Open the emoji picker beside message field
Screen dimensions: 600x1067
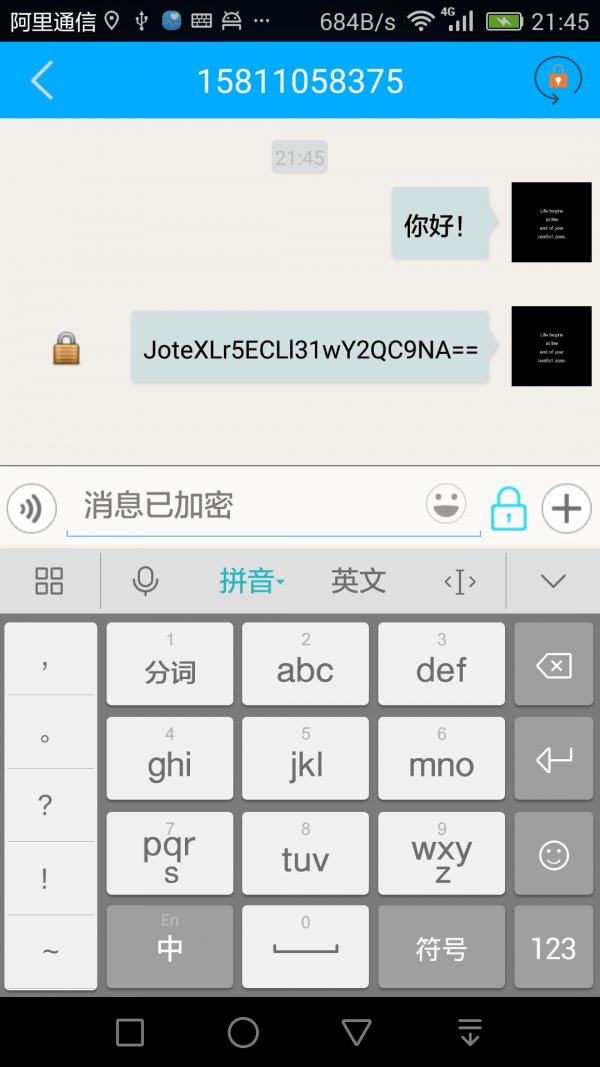click(446, 503)
